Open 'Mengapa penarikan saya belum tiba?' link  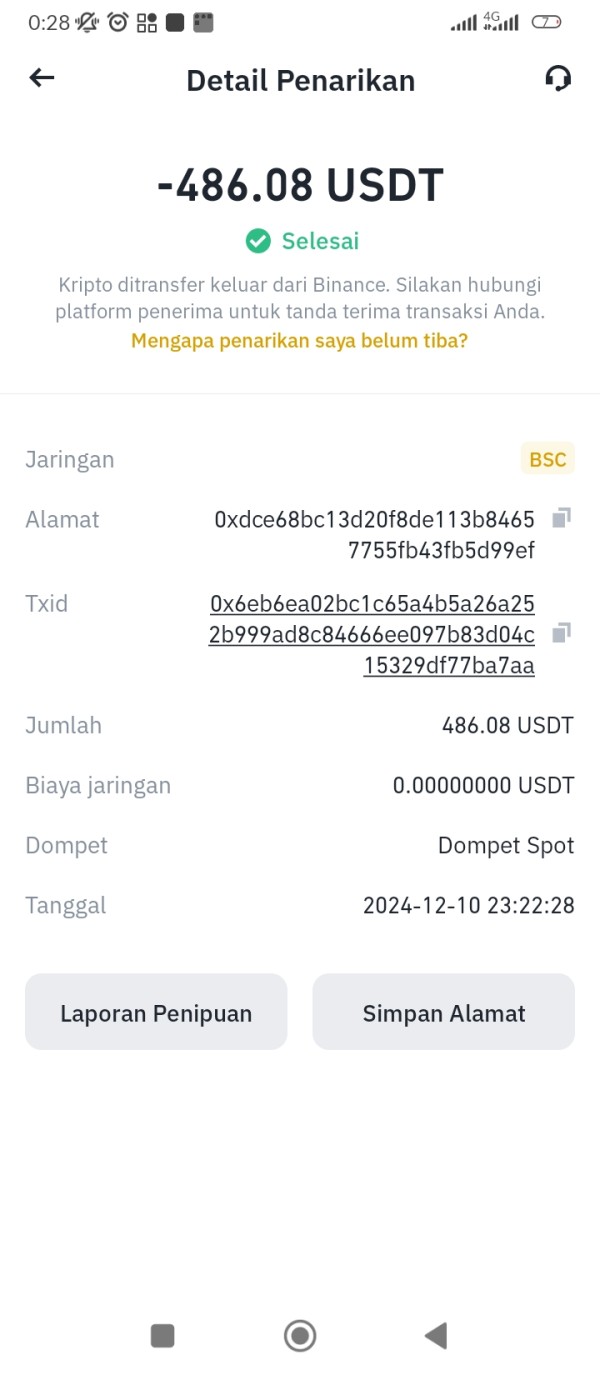[299, 341]
